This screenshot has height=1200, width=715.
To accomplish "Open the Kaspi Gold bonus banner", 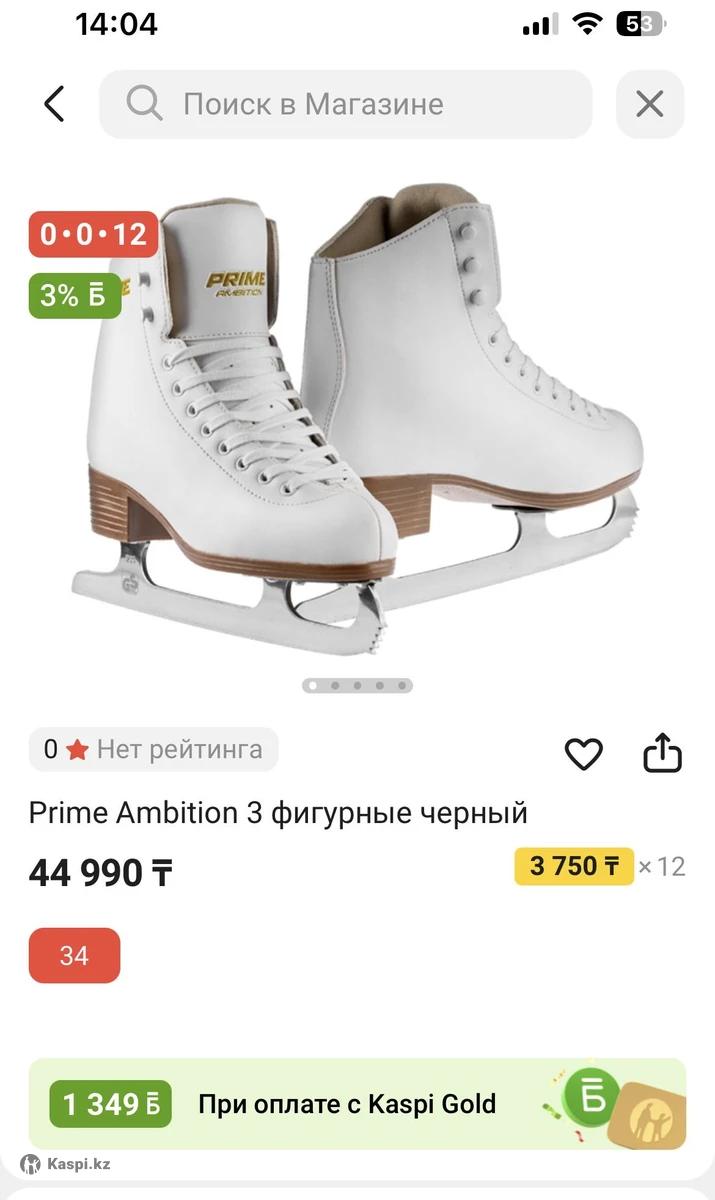I will (357, 1104).
